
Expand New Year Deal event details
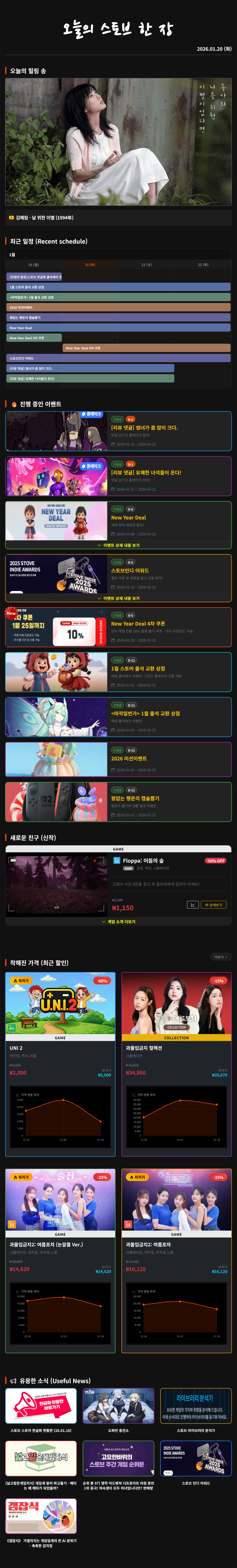click(x=118, y=546)
